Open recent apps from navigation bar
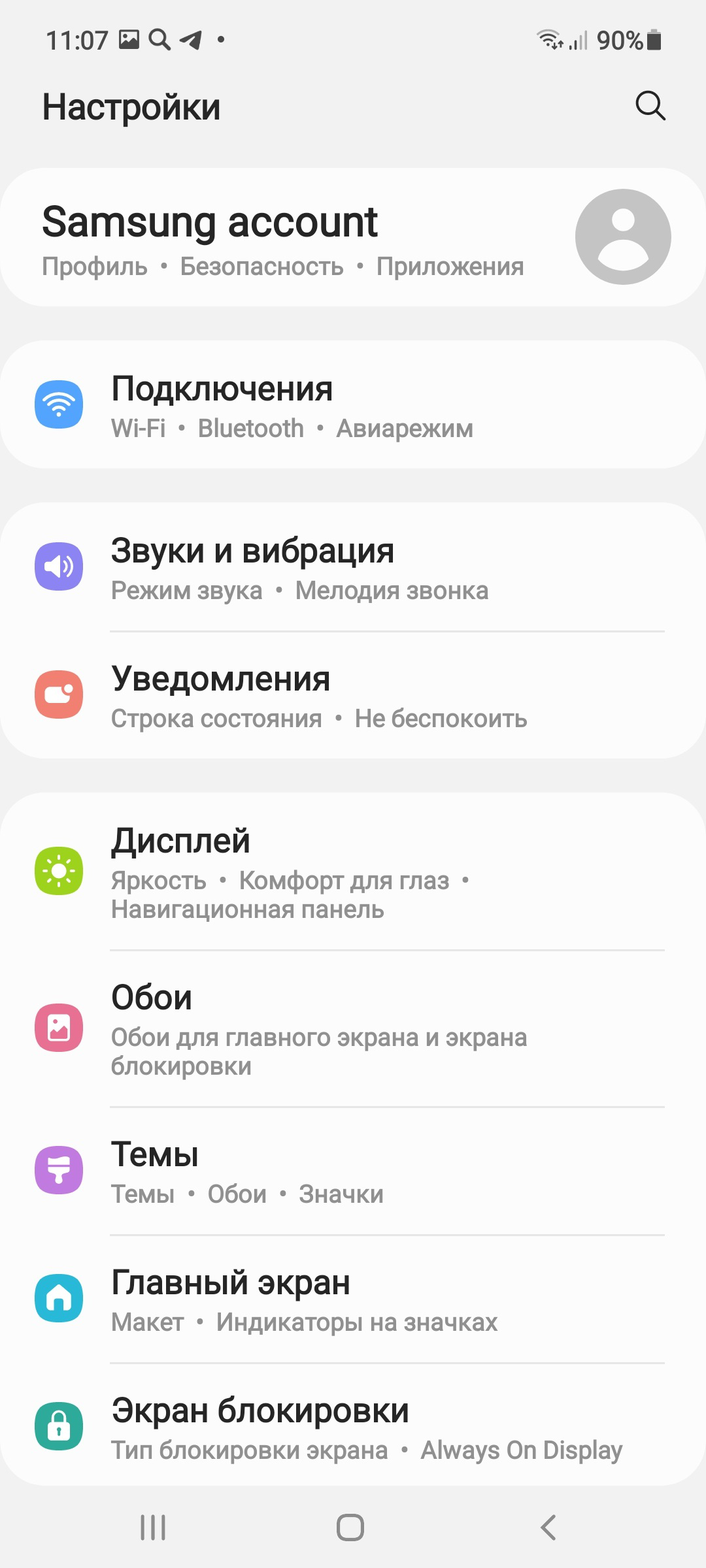This screenshot has height=1568, width=706. coord(153,1527)
